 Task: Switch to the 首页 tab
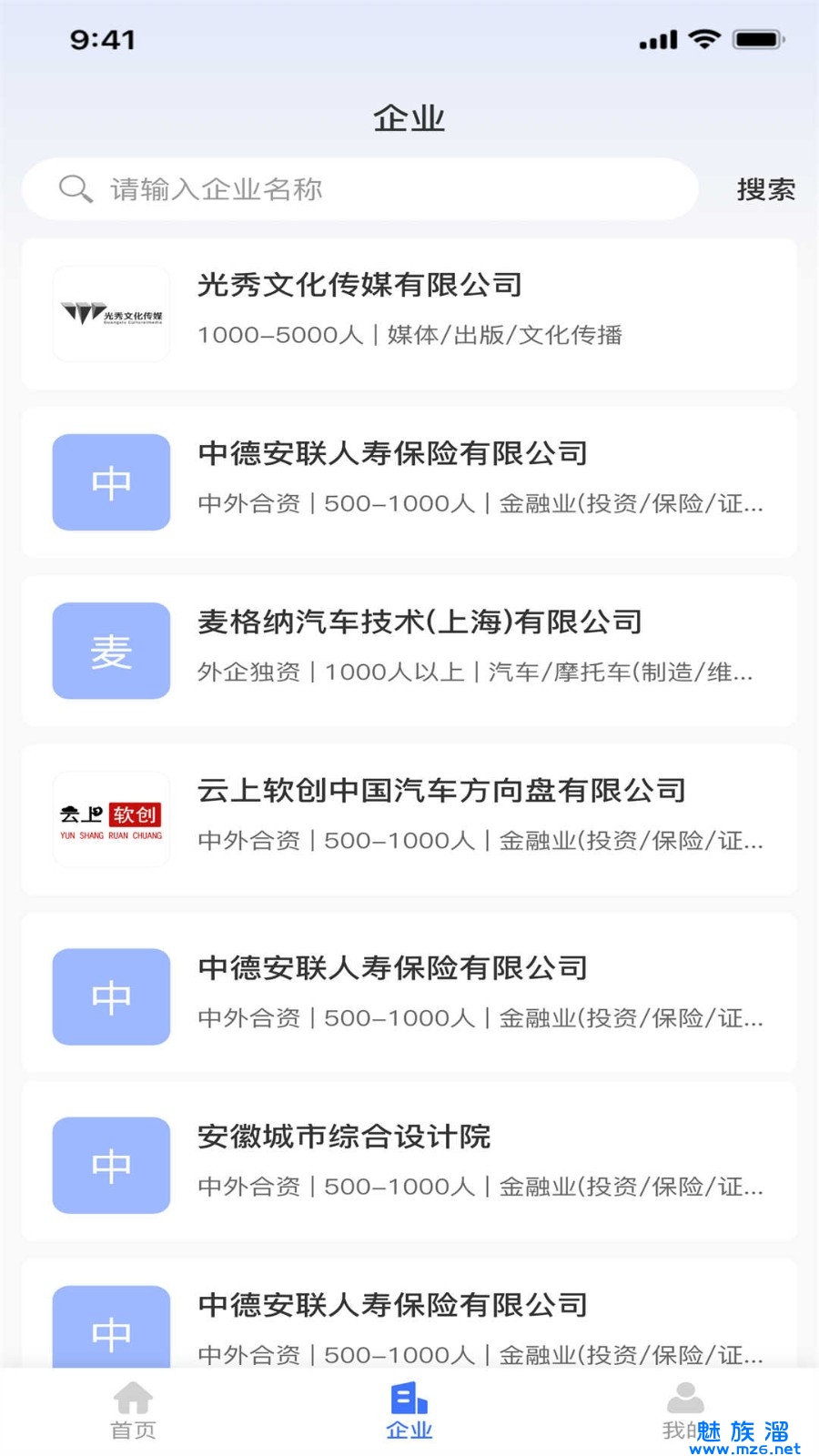tap(133, 1410)
